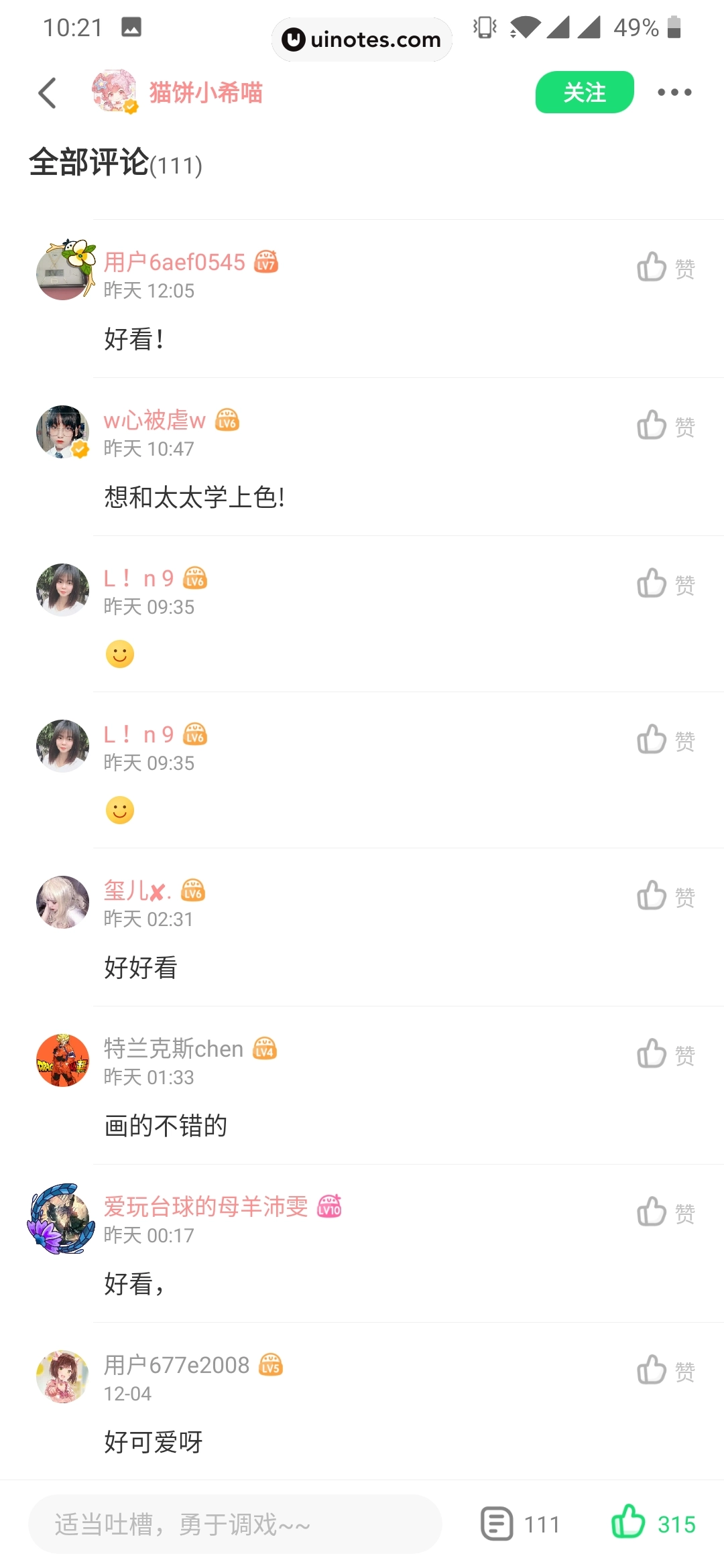
Task: Tap the comments icon showing 111
Action: [x=520, y=1524]
